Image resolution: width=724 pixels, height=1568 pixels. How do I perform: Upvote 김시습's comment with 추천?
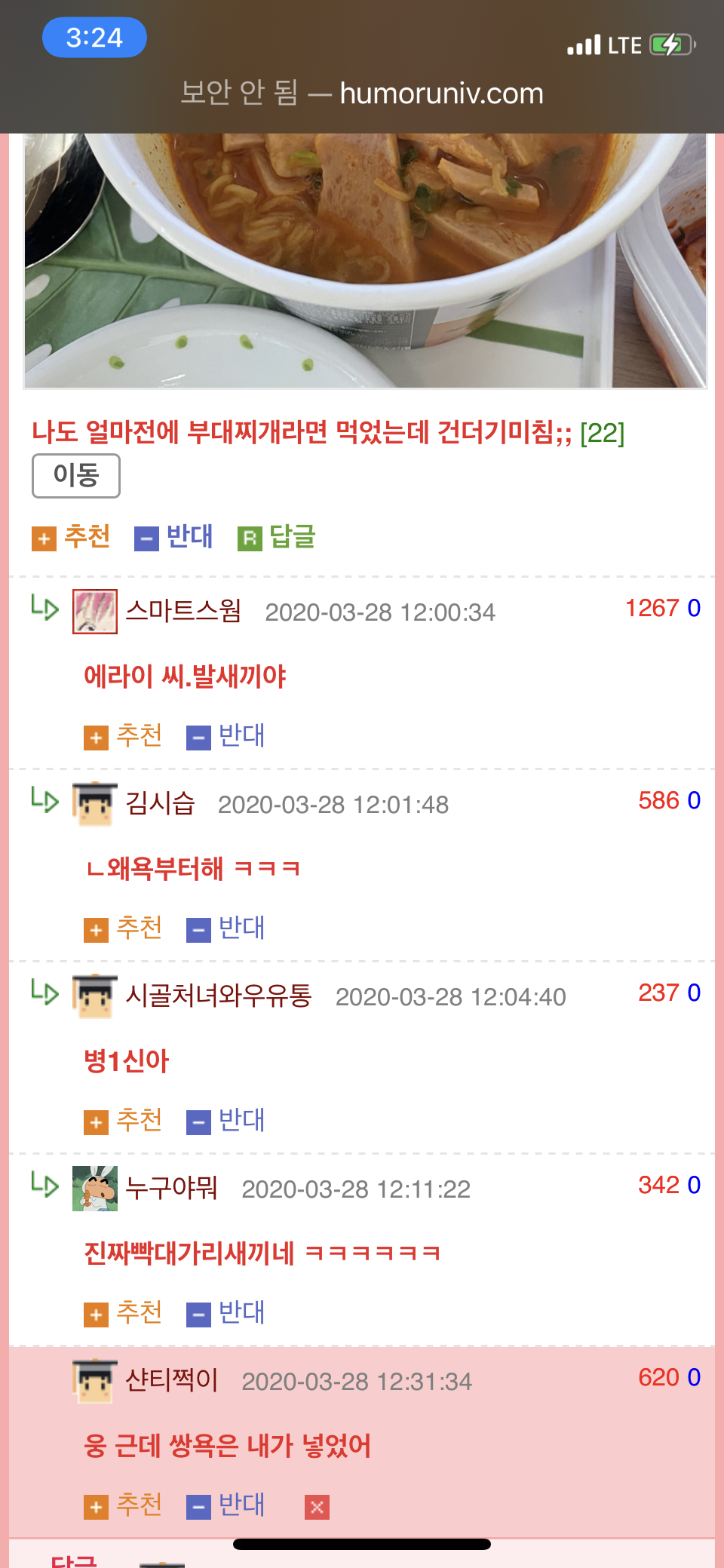124,928
